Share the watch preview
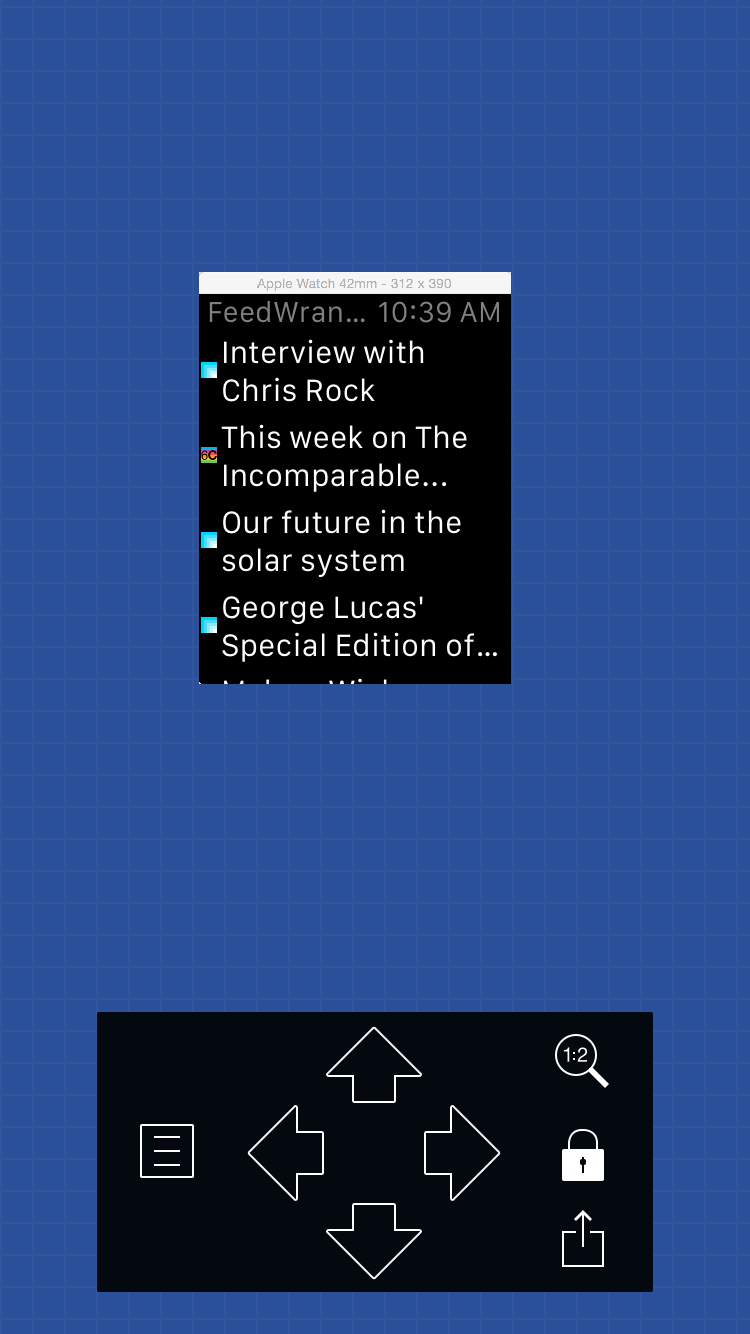The width and height of the screenshot is (750, 1334). pos(583,1239)
